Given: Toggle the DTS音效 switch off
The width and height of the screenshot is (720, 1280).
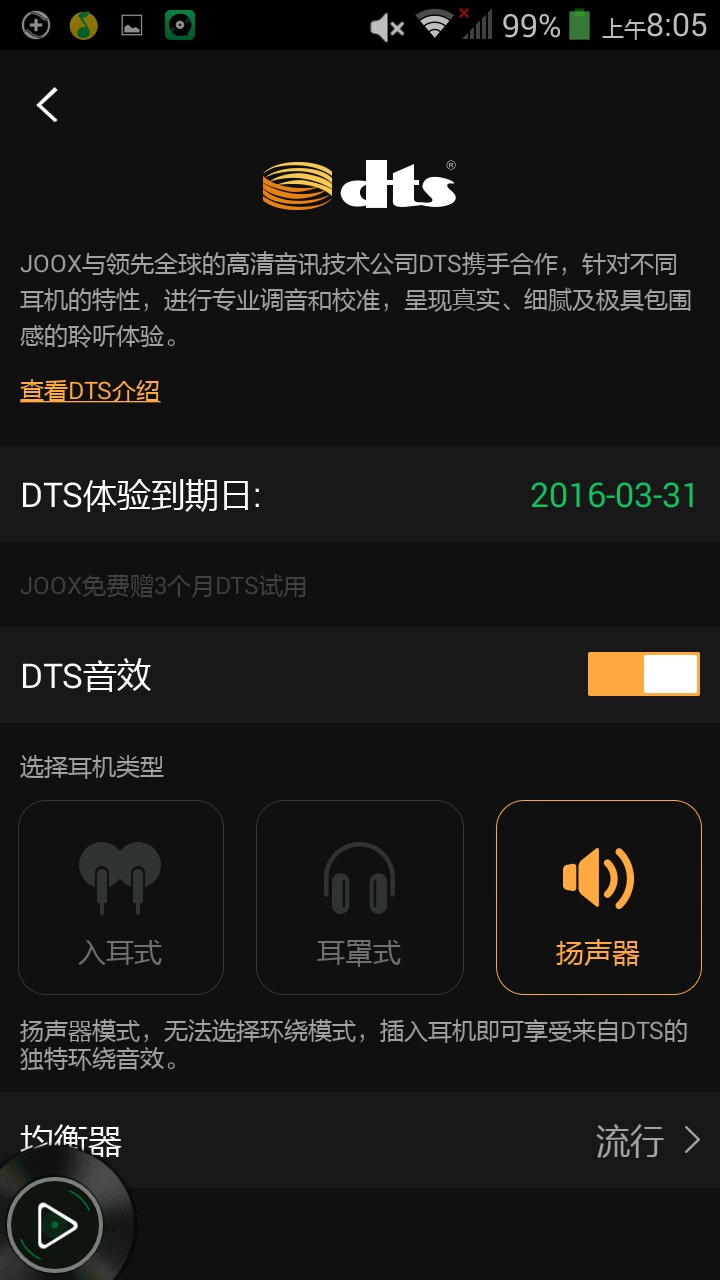Looking at the screenshot, I should [x=643, y=674].
